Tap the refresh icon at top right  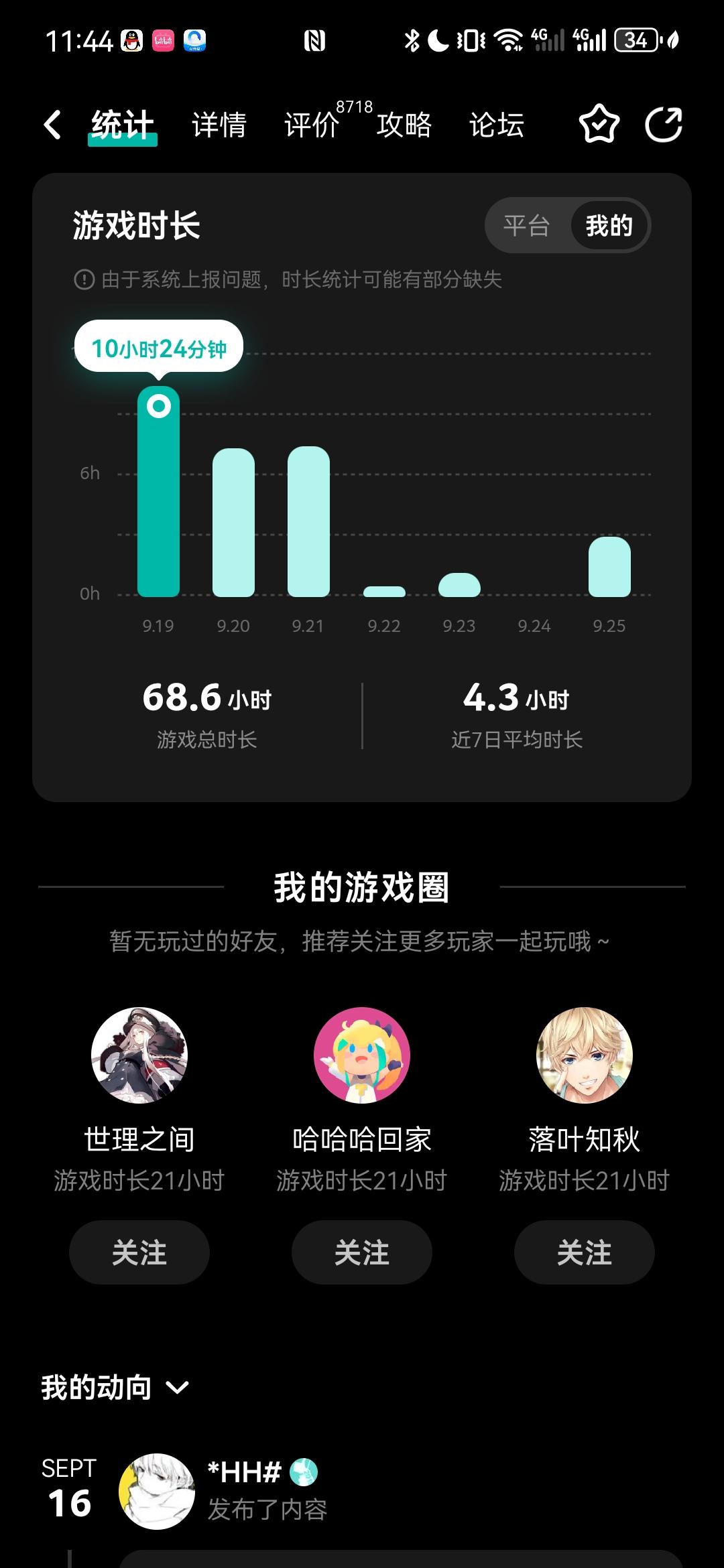(664, 125)
